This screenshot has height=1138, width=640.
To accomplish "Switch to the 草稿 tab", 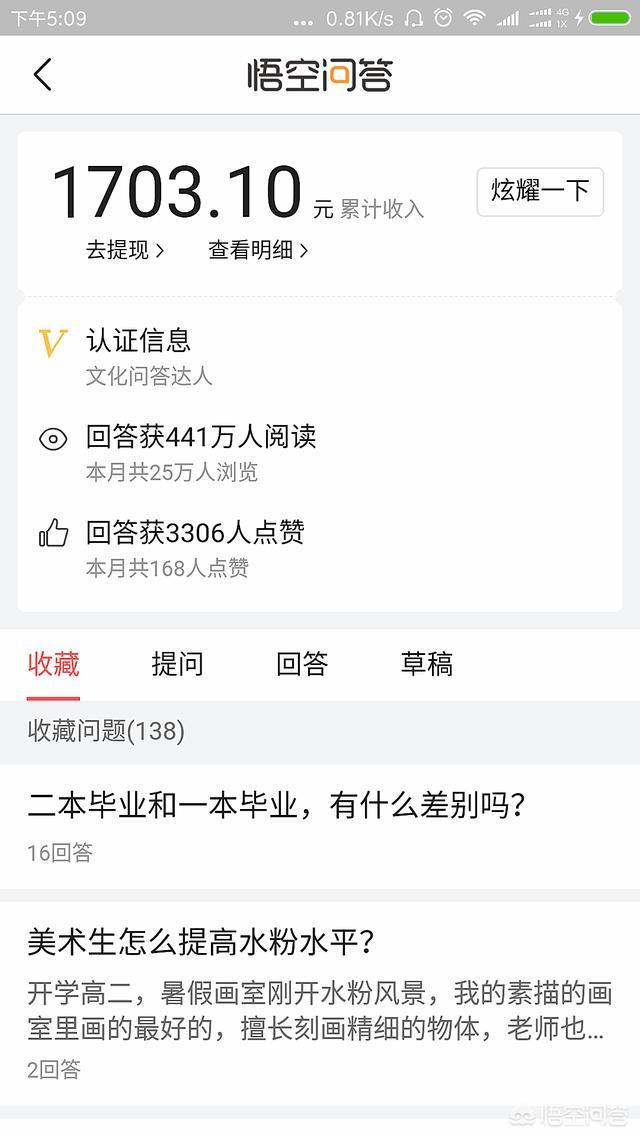I will click(427, 664).
